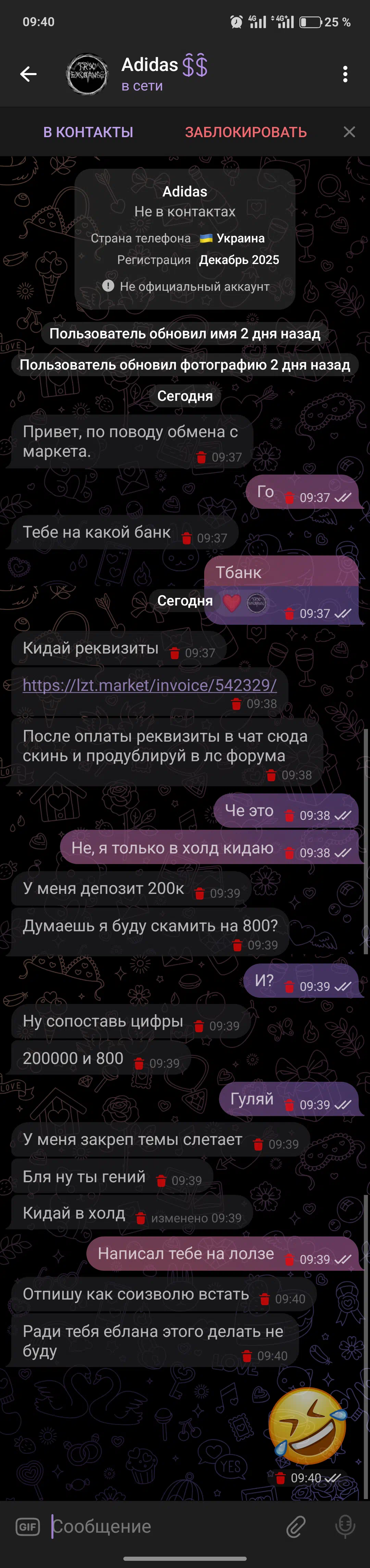Image resolution: width=370 pixels, height=1568 pixels.
Task: Open the chat overflow menu
Action: pyautogui.click(x=345, y=74)
